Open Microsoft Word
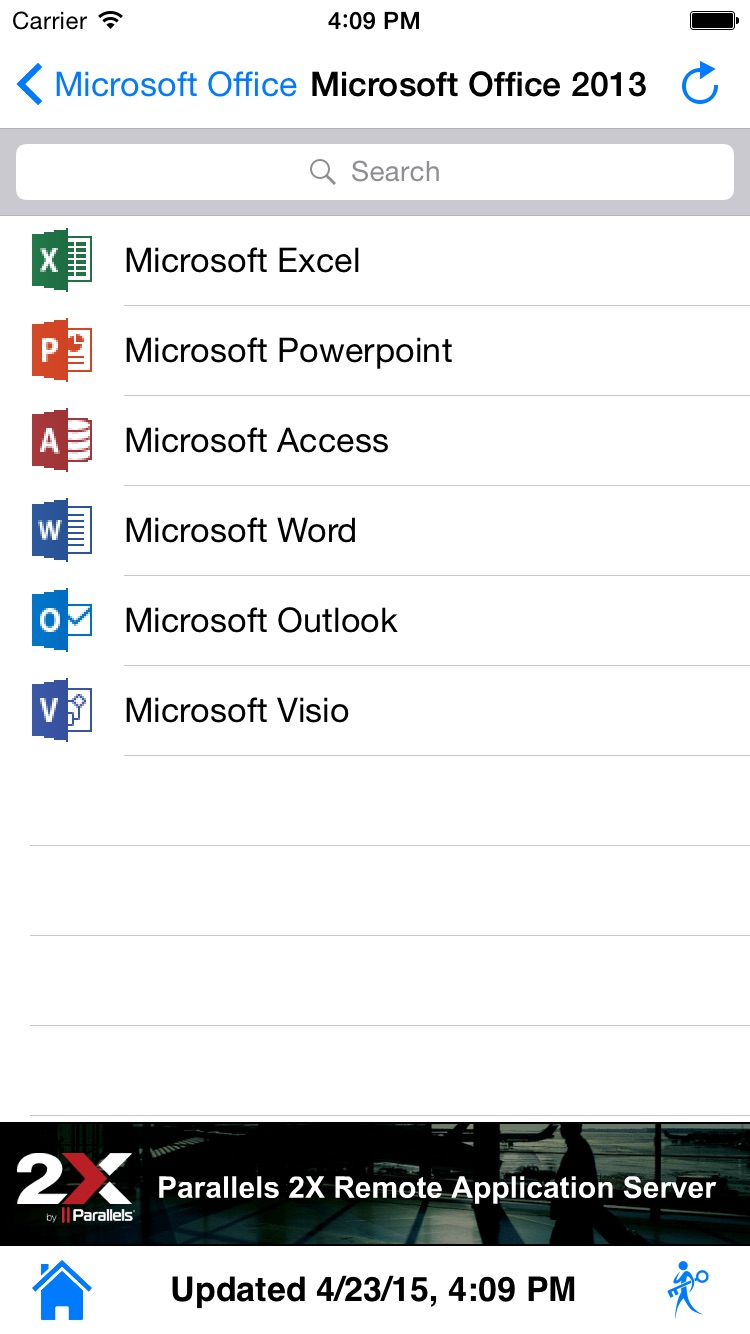This screenshot has height=1334, width=750. [375, 531]
